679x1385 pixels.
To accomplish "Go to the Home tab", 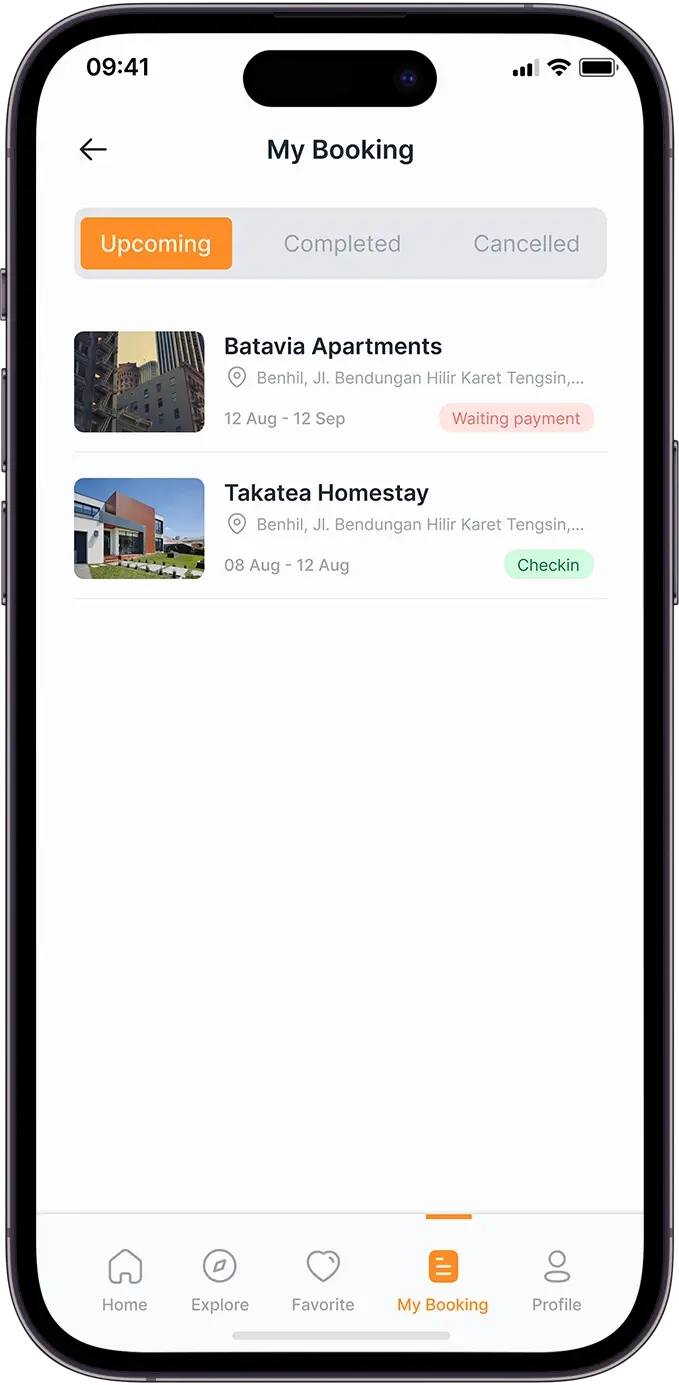I will pos(124,1280).
